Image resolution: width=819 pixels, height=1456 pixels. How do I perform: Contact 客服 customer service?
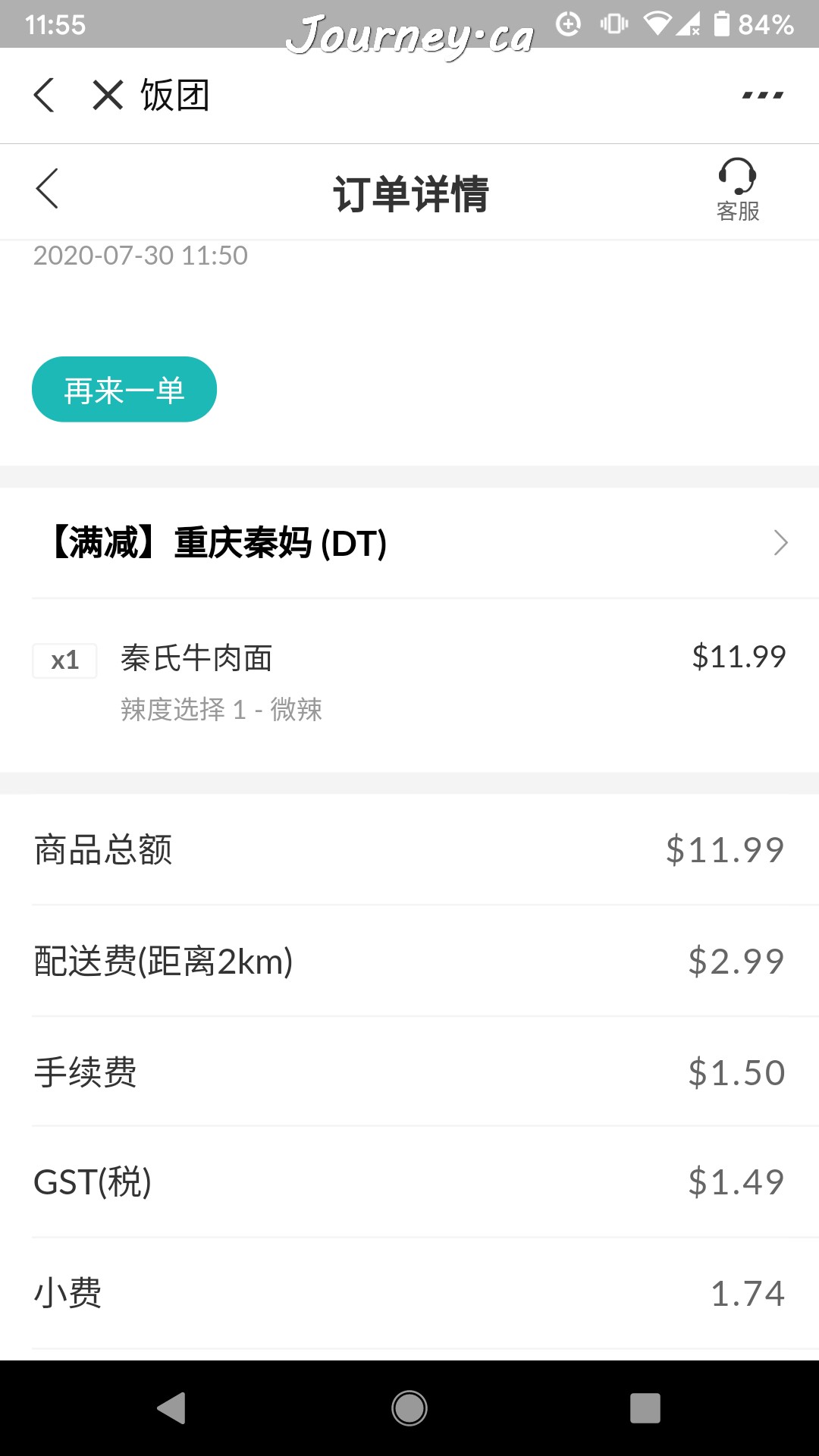tap(738, 190)
